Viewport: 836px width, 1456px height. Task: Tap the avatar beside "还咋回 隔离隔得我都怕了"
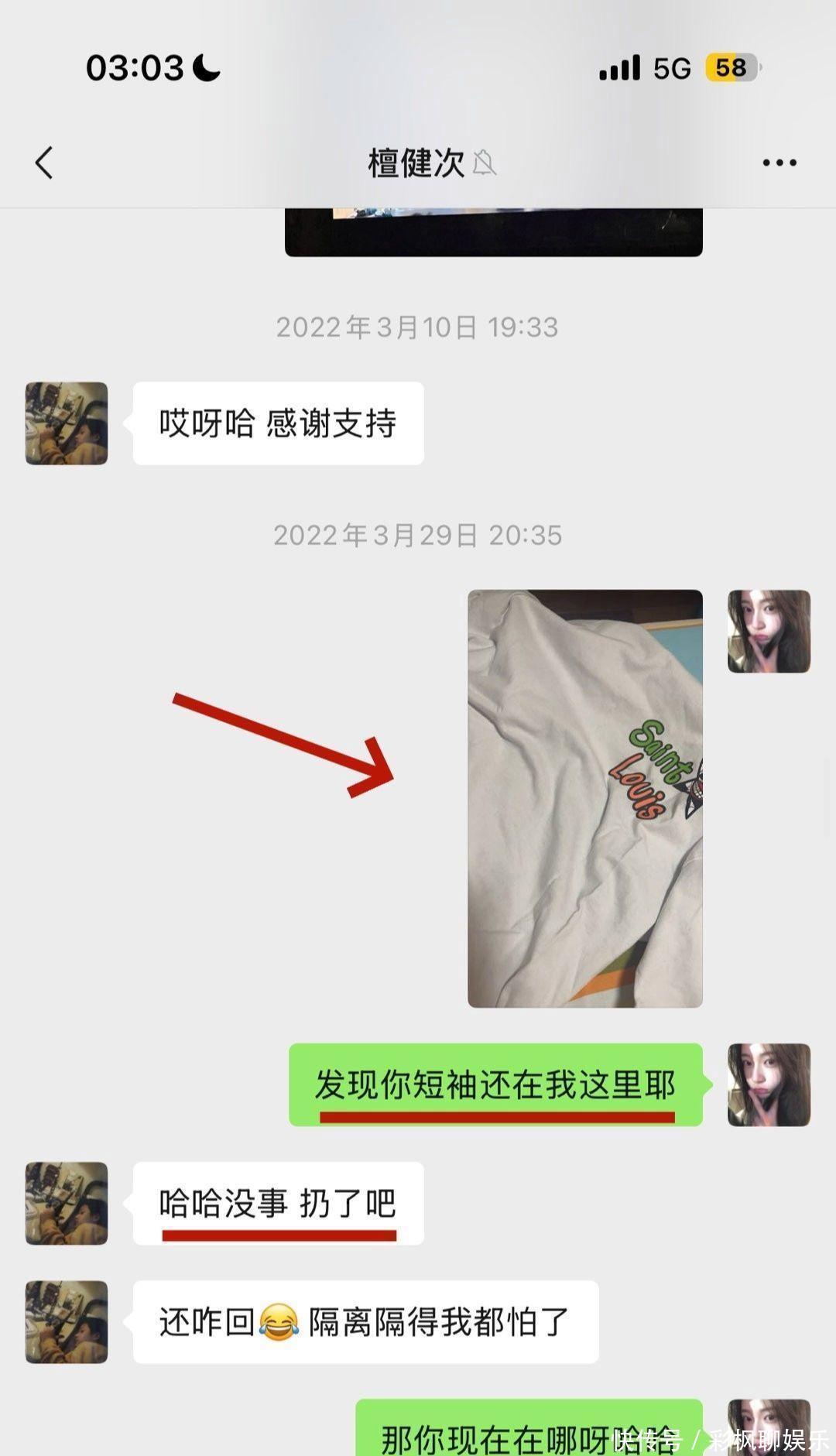pyautogui.click(x=67, y=1321)
